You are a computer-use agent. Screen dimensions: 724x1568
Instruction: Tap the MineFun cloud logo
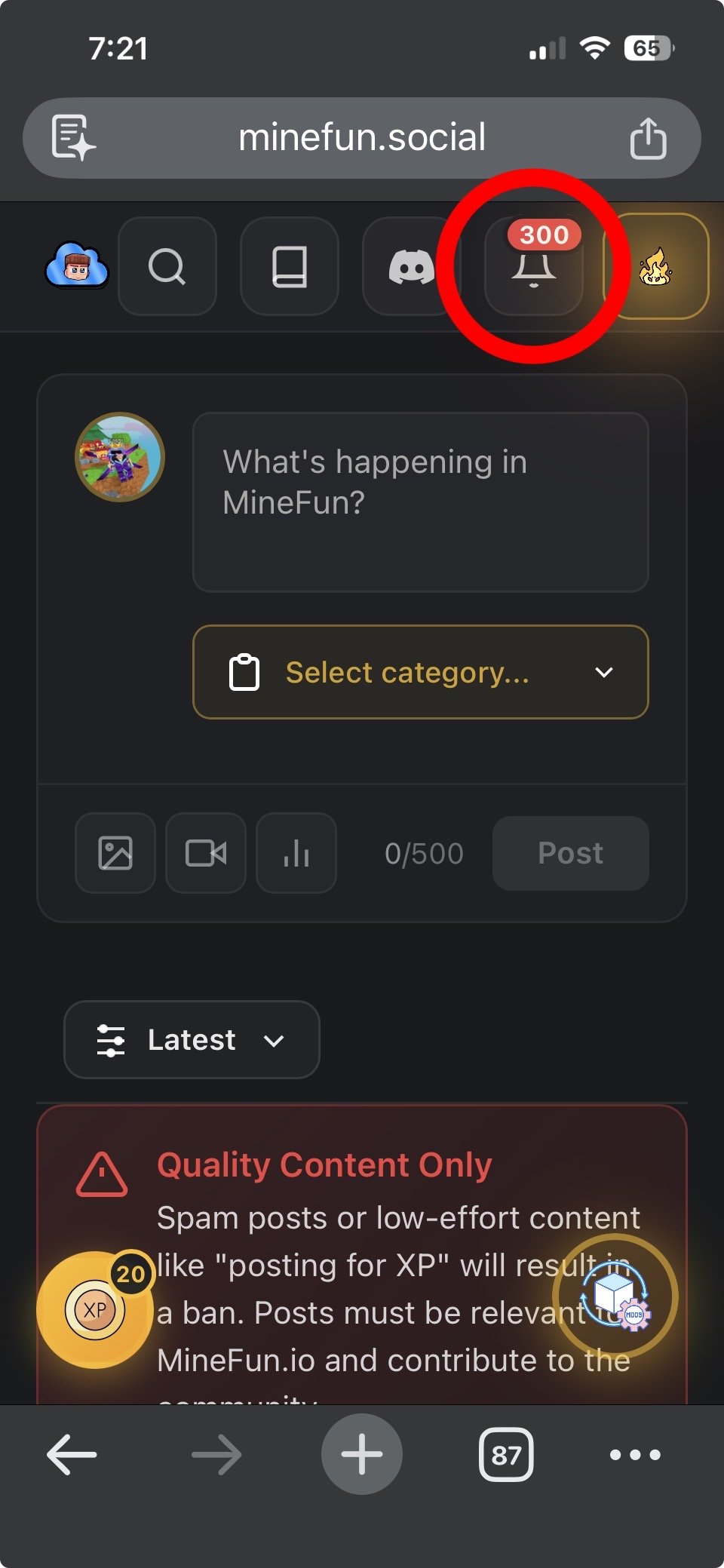pyautogui.click(x=76, y=265)
